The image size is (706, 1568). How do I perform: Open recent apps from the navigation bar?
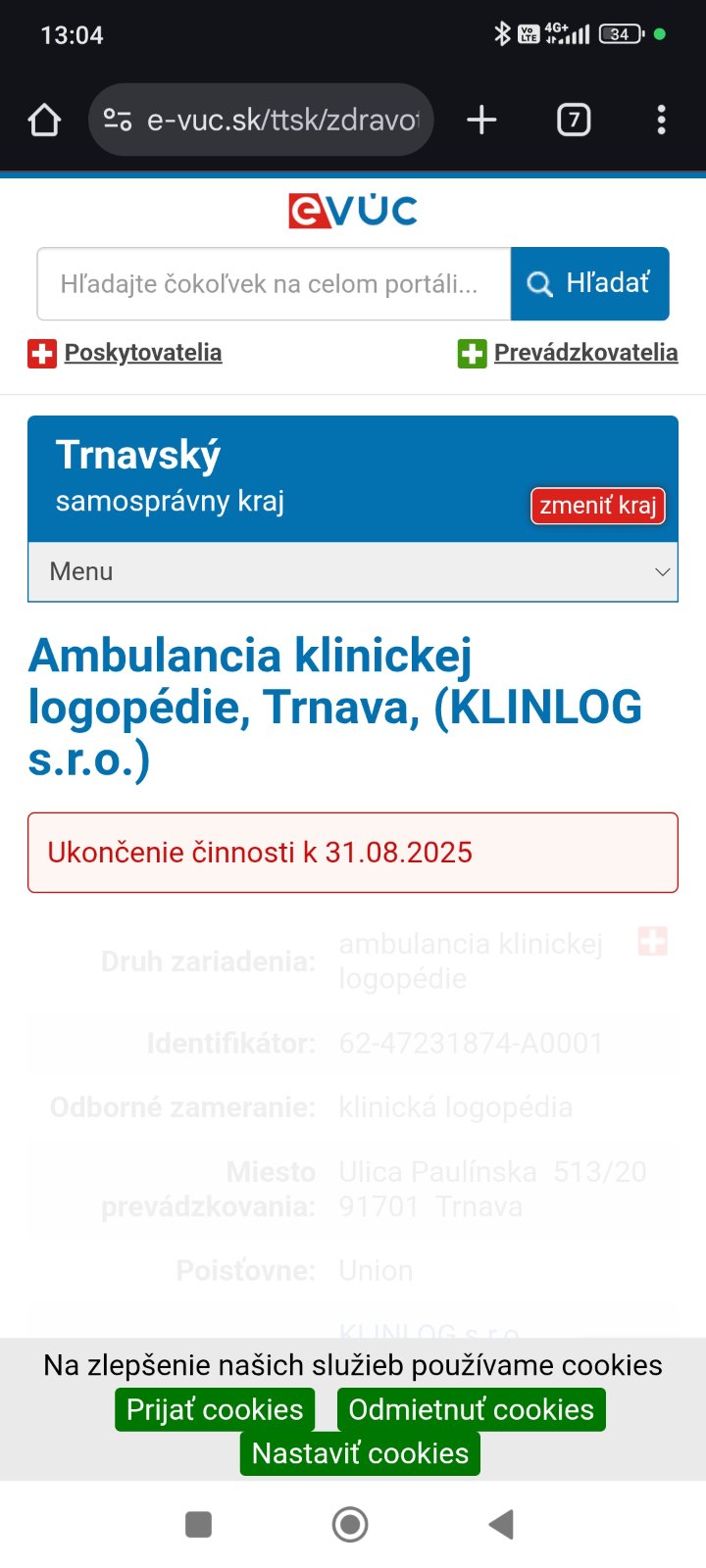199,1524
